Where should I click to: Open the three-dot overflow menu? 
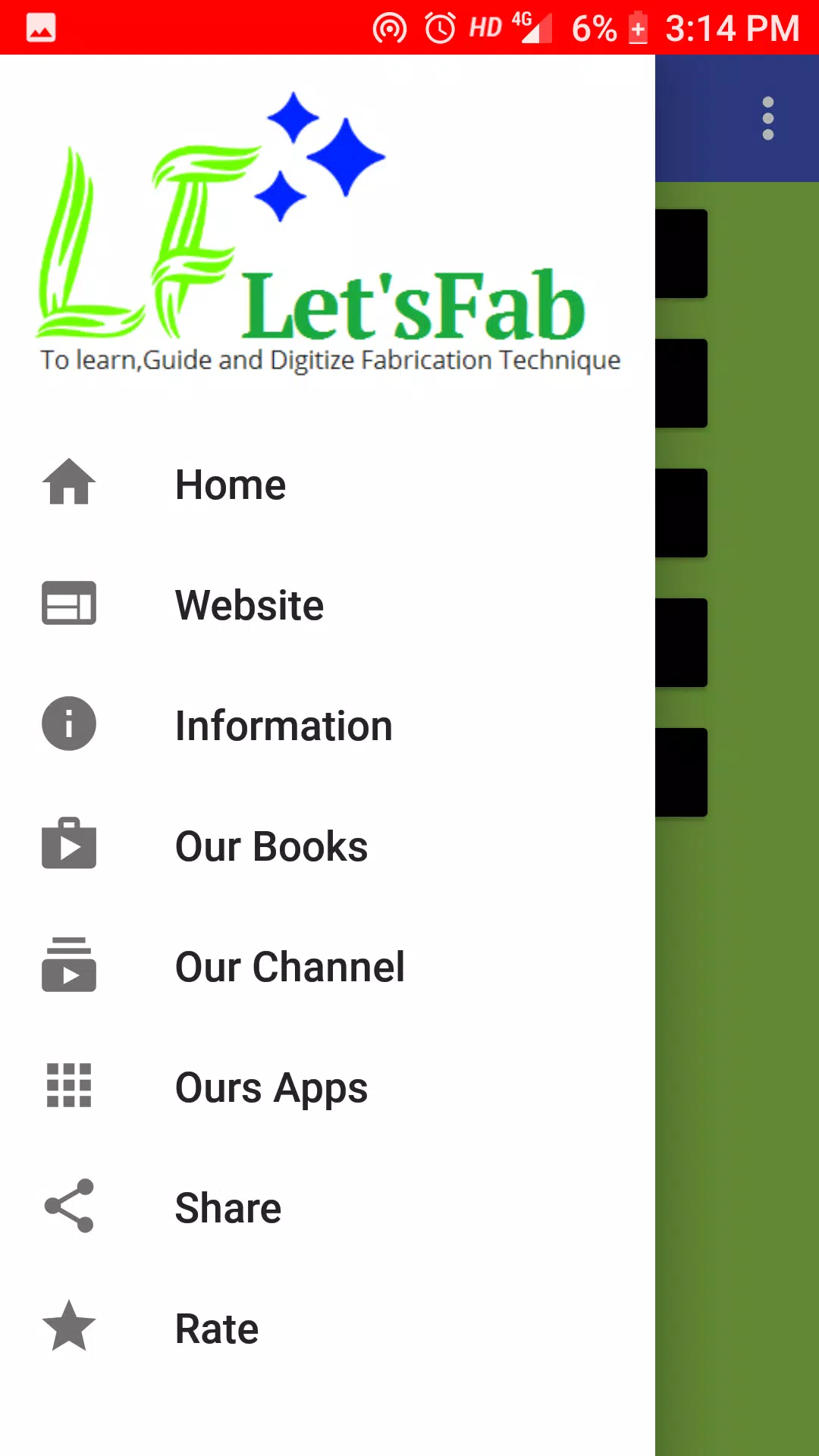click(x=767, y=118)
